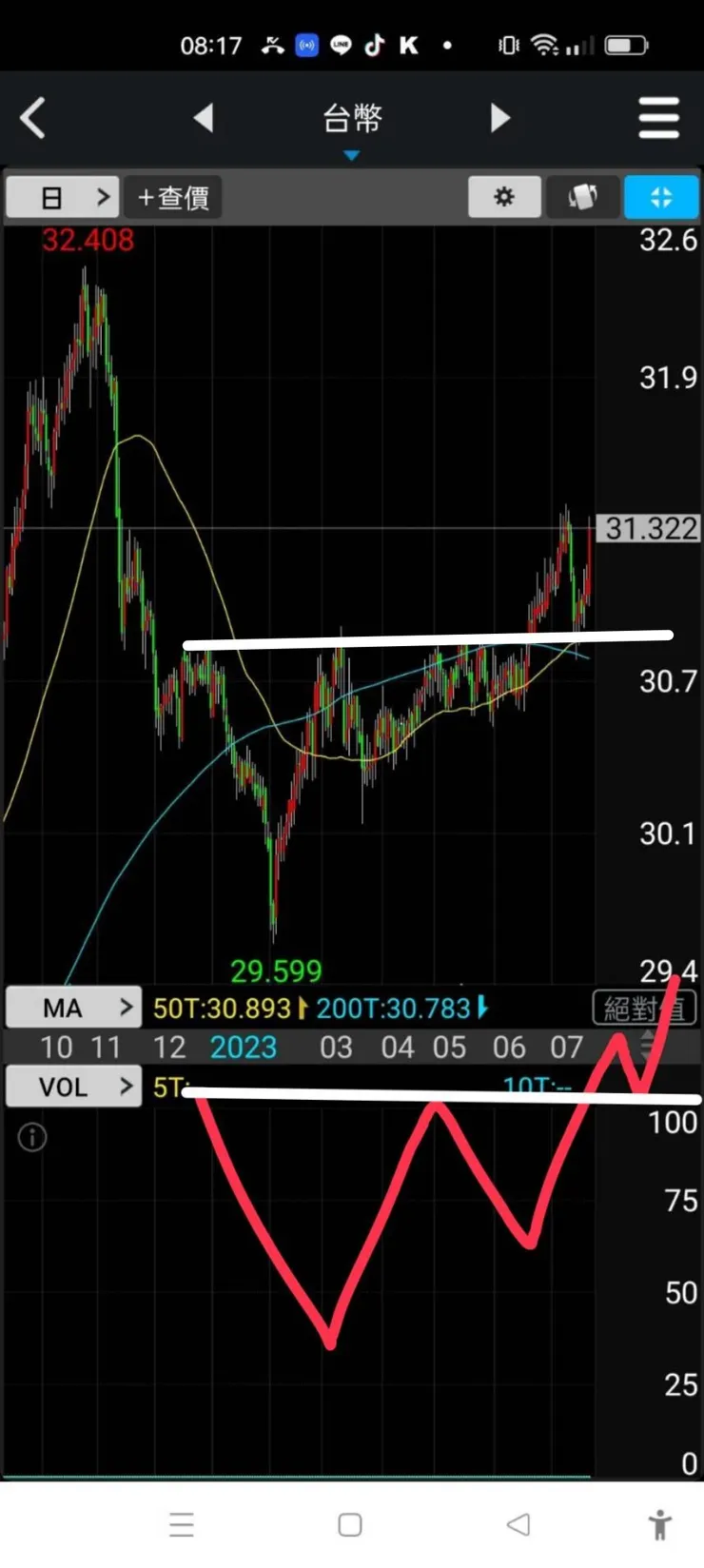Go back using the top-left arrow
Viewport: 704px width, 1568px height.
click(x=32, y=119)
